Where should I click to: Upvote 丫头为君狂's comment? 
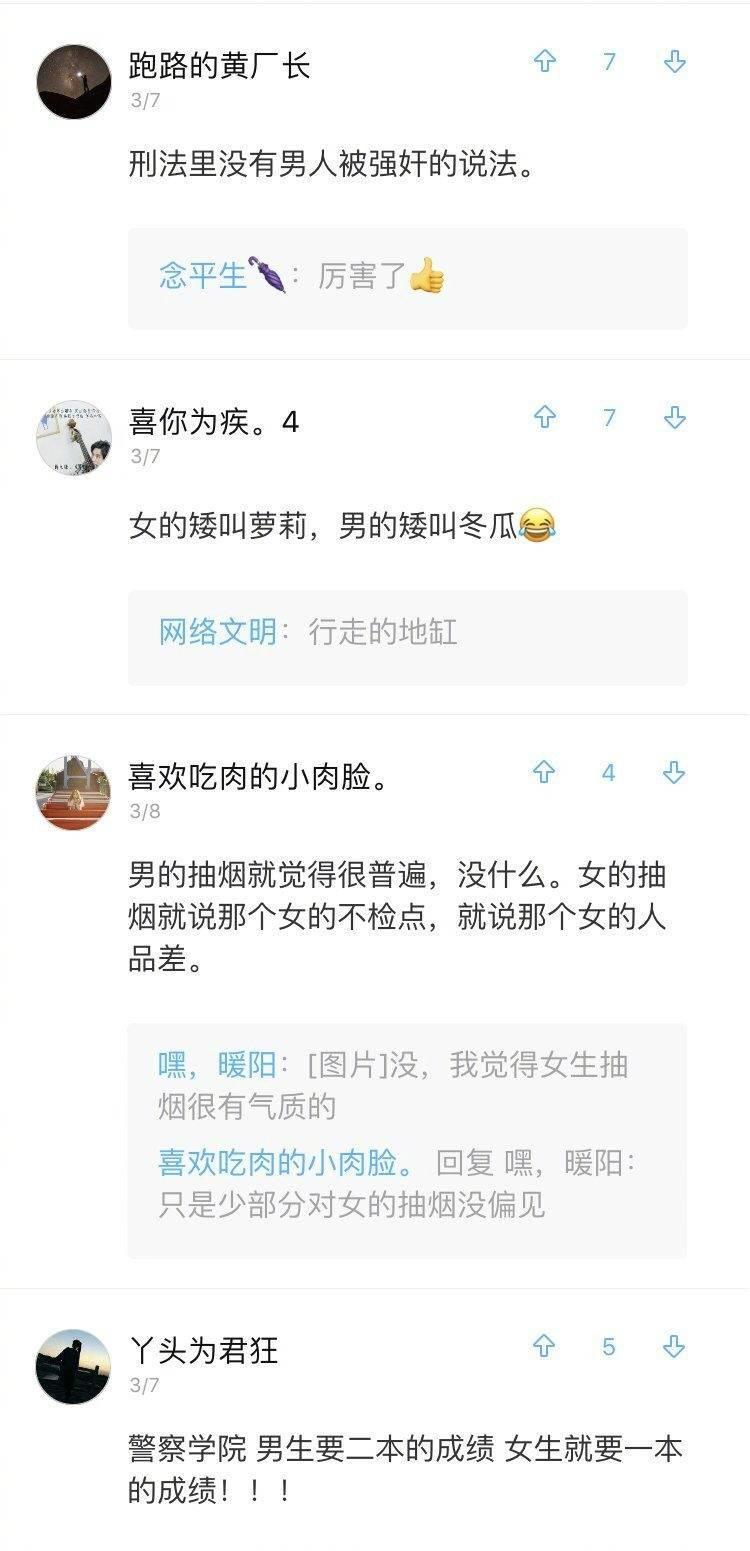click(544, 1346)
